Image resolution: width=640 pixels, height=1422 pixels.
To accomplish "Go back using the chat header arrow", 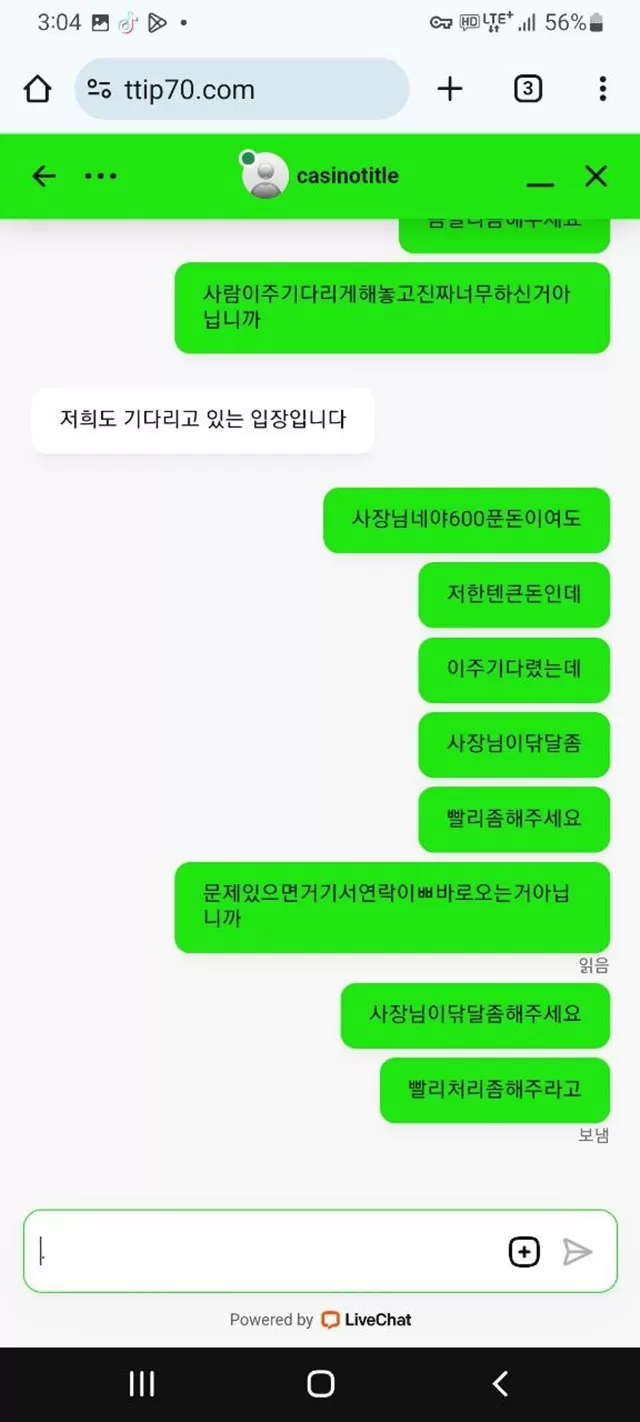I will click(x=43, y=177).
